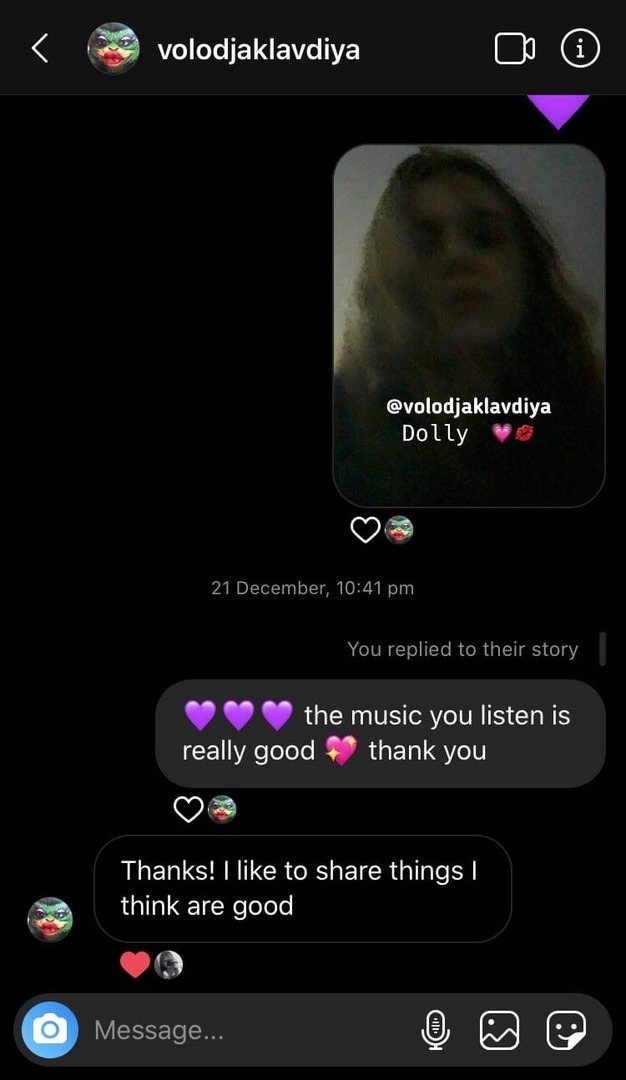Open volodjaklavdiya's profile from header
This screenshot has width=626, height=1080.
pyautogui.click(x=258, y=48)
